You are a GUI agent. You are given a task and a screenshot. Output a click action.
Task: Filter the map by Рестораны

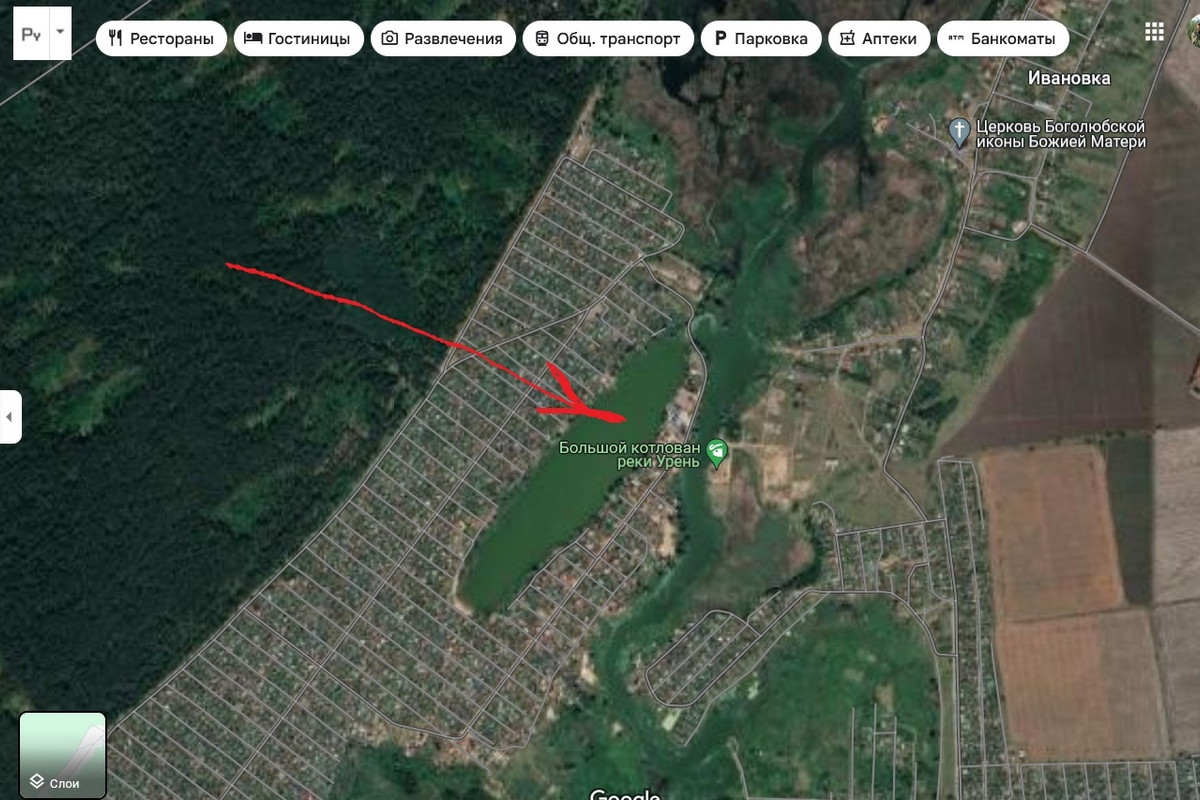tap(161, 39)
